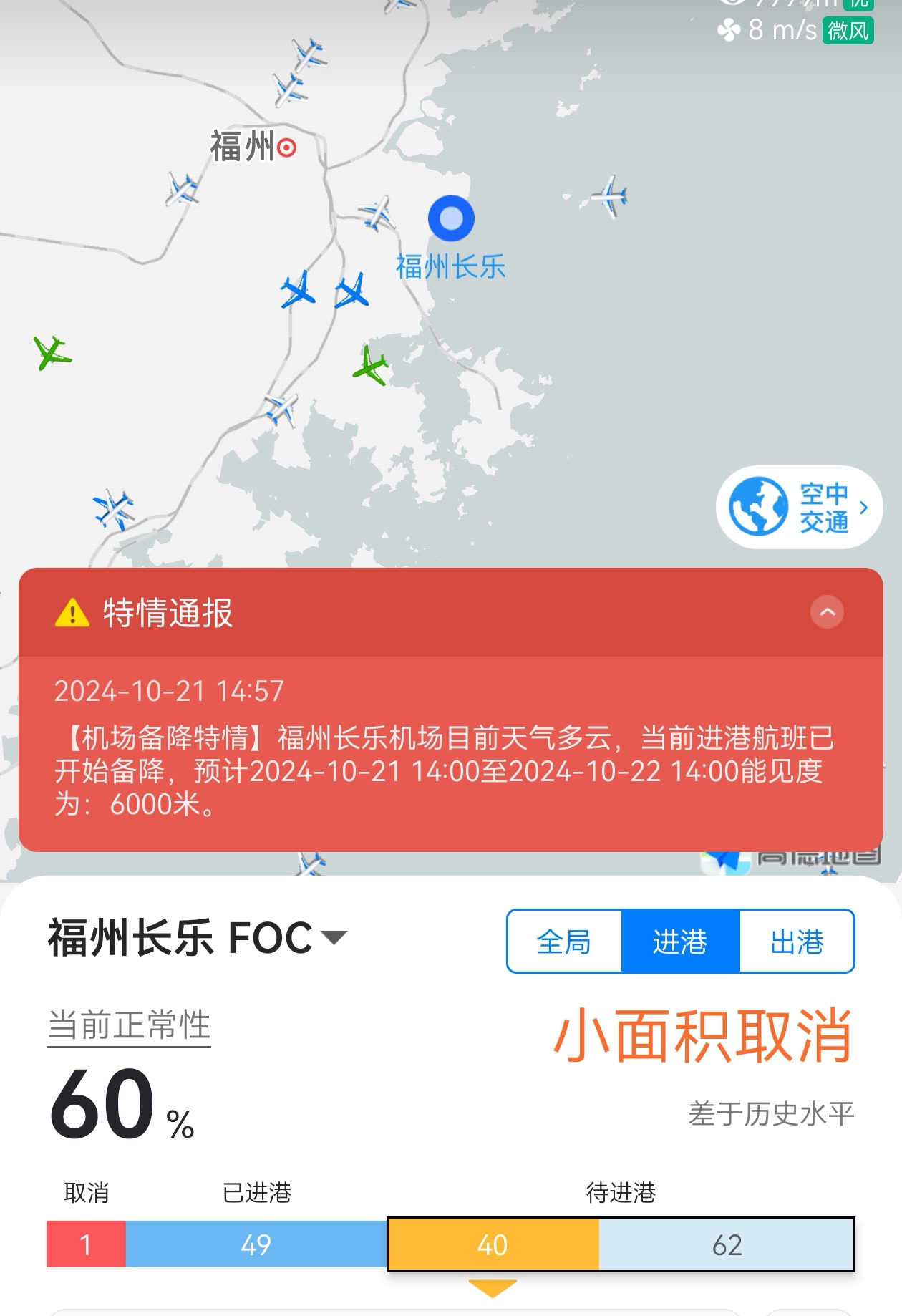Switch to the 出港 departures tab
Screen dimensions: 902x1316
pyautogui.click(x=797, y=942)
